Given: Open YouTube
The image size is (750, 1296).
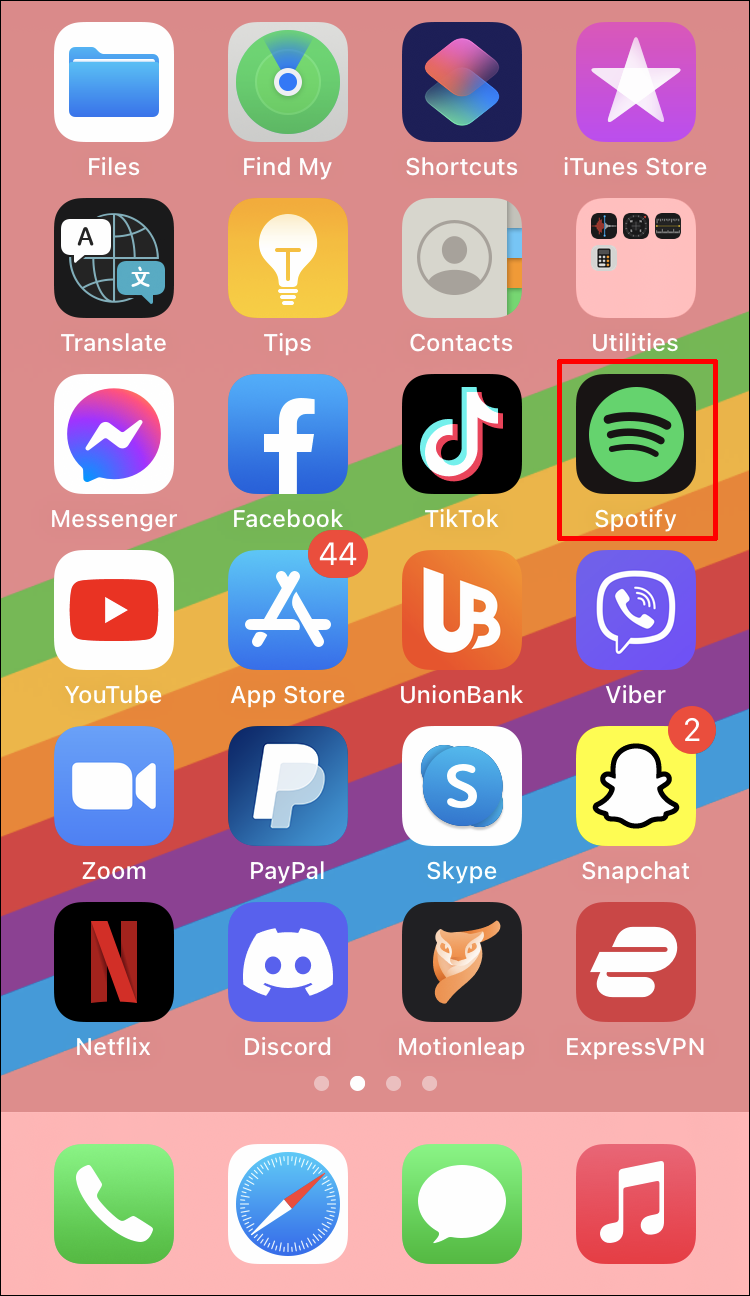Looking at the screenshot, I should pos(114,610).
